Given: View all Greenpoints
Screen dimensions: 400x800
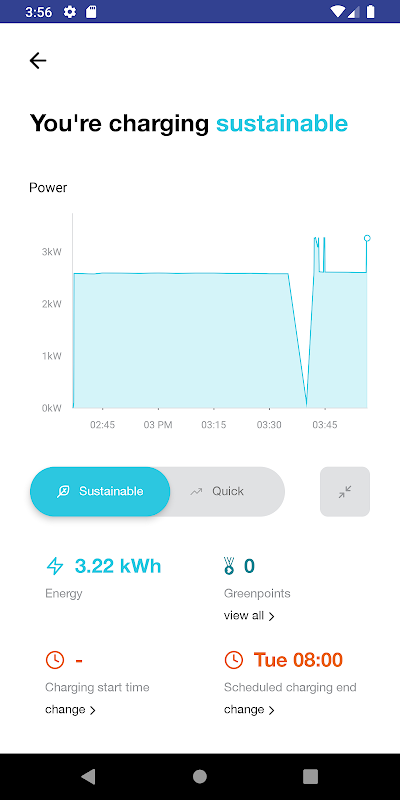Looking at the screenshot, I should 249,615.
